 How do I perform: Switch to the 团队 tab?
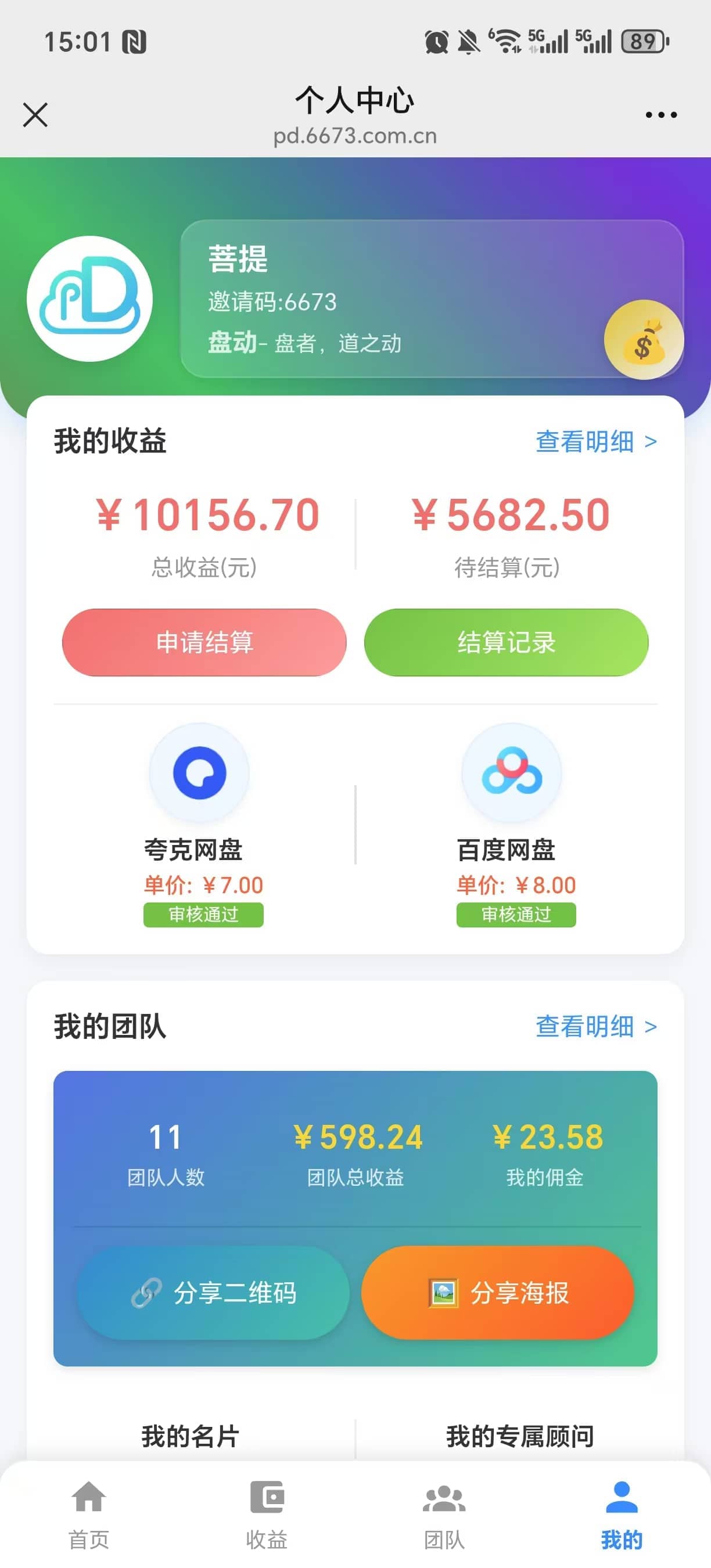tap(444, 1516)
